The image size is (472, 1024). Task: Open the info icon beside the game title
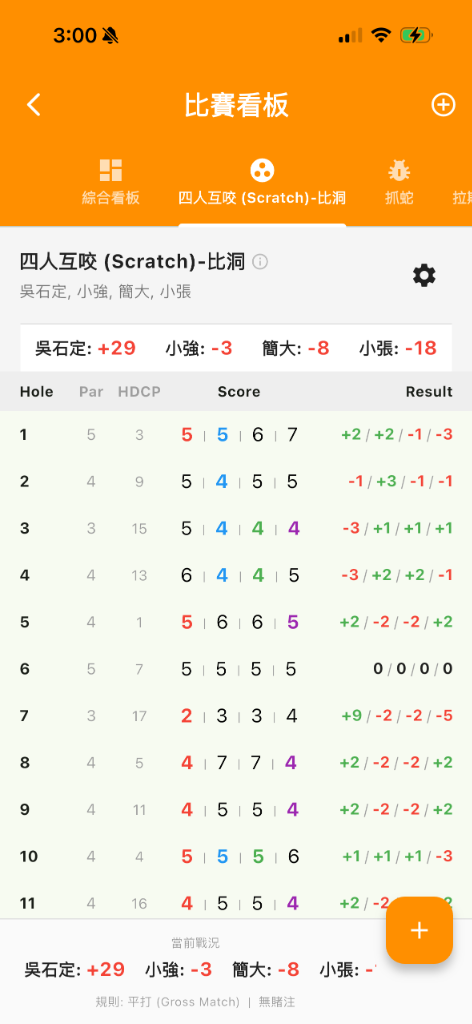pos(260,262)
